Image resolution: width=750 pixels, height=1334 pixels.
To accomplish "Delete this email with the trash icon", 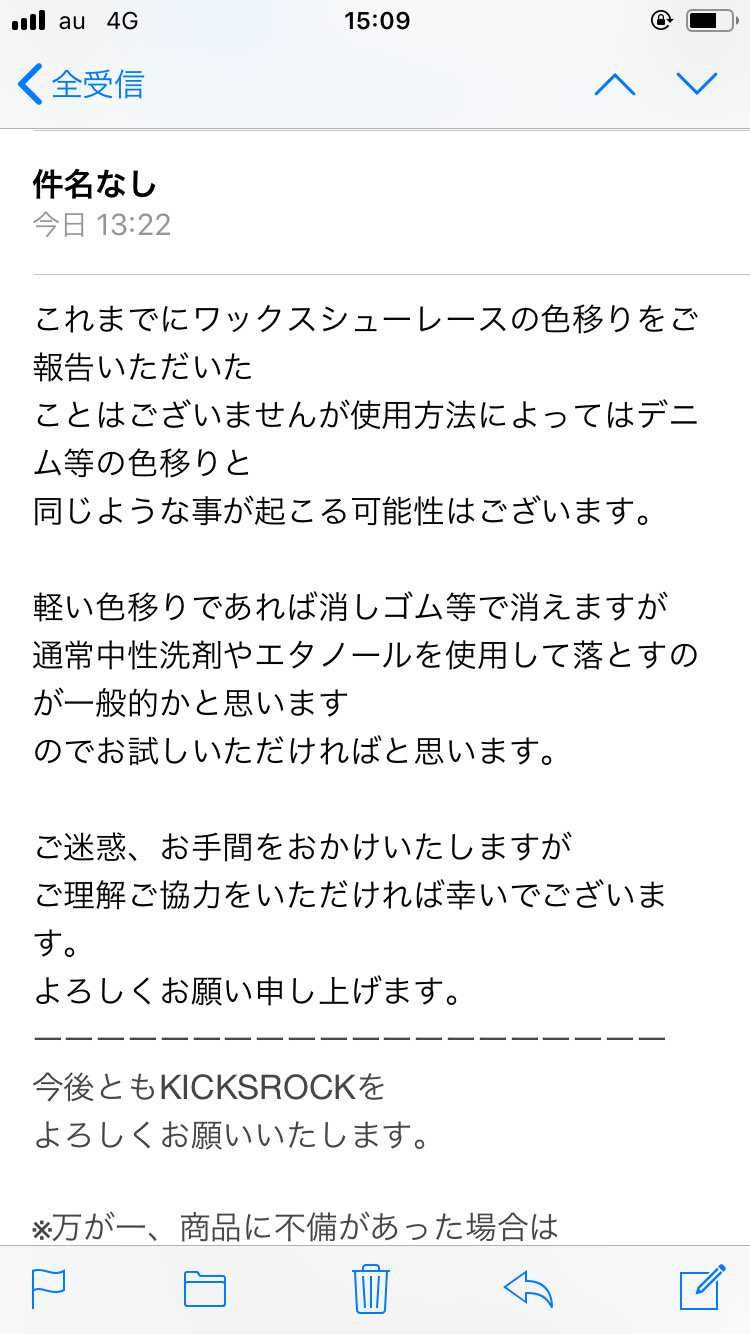I will coord(371,1289).
